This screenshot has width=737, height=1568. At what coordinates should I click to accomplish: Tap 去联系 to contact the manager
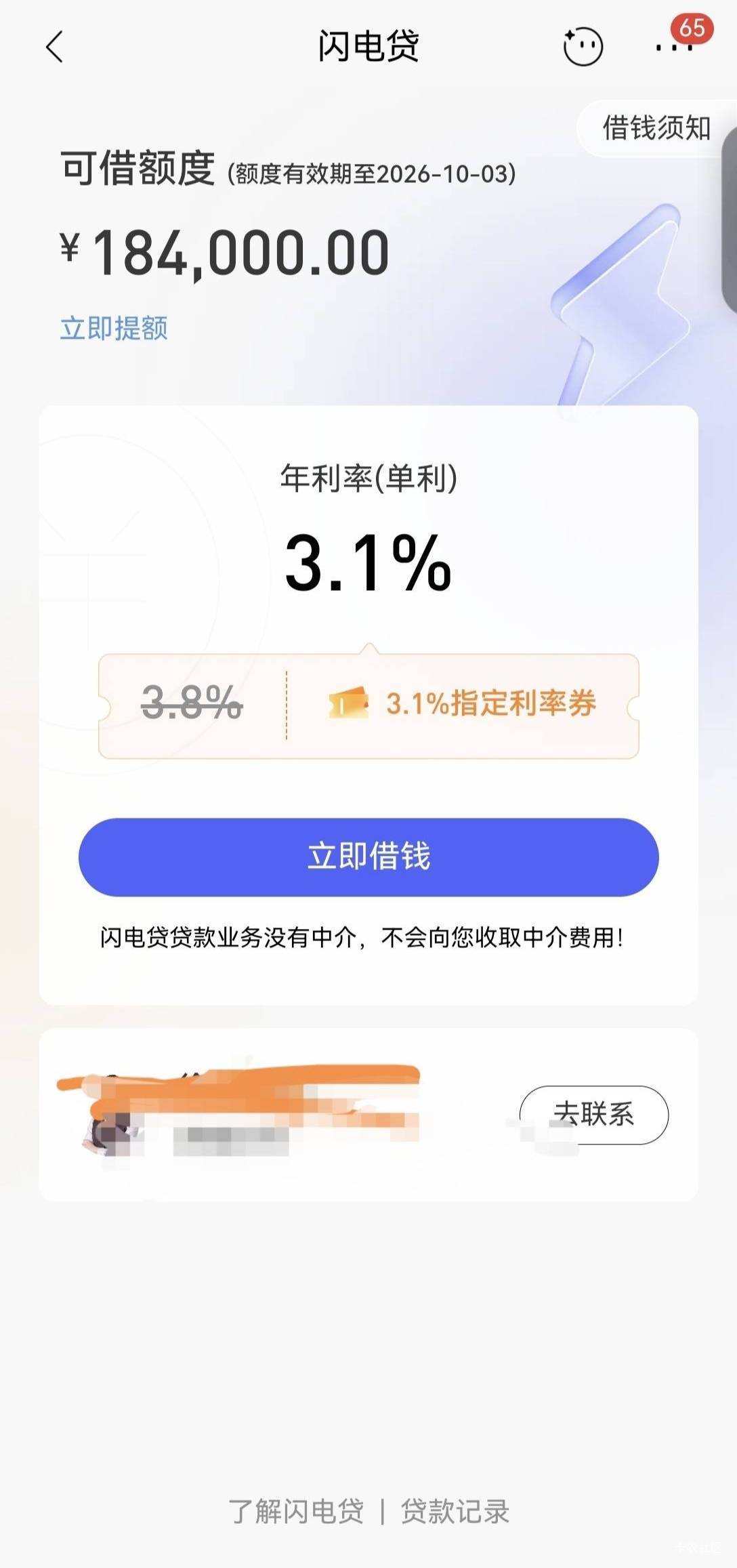point(593,1115)
